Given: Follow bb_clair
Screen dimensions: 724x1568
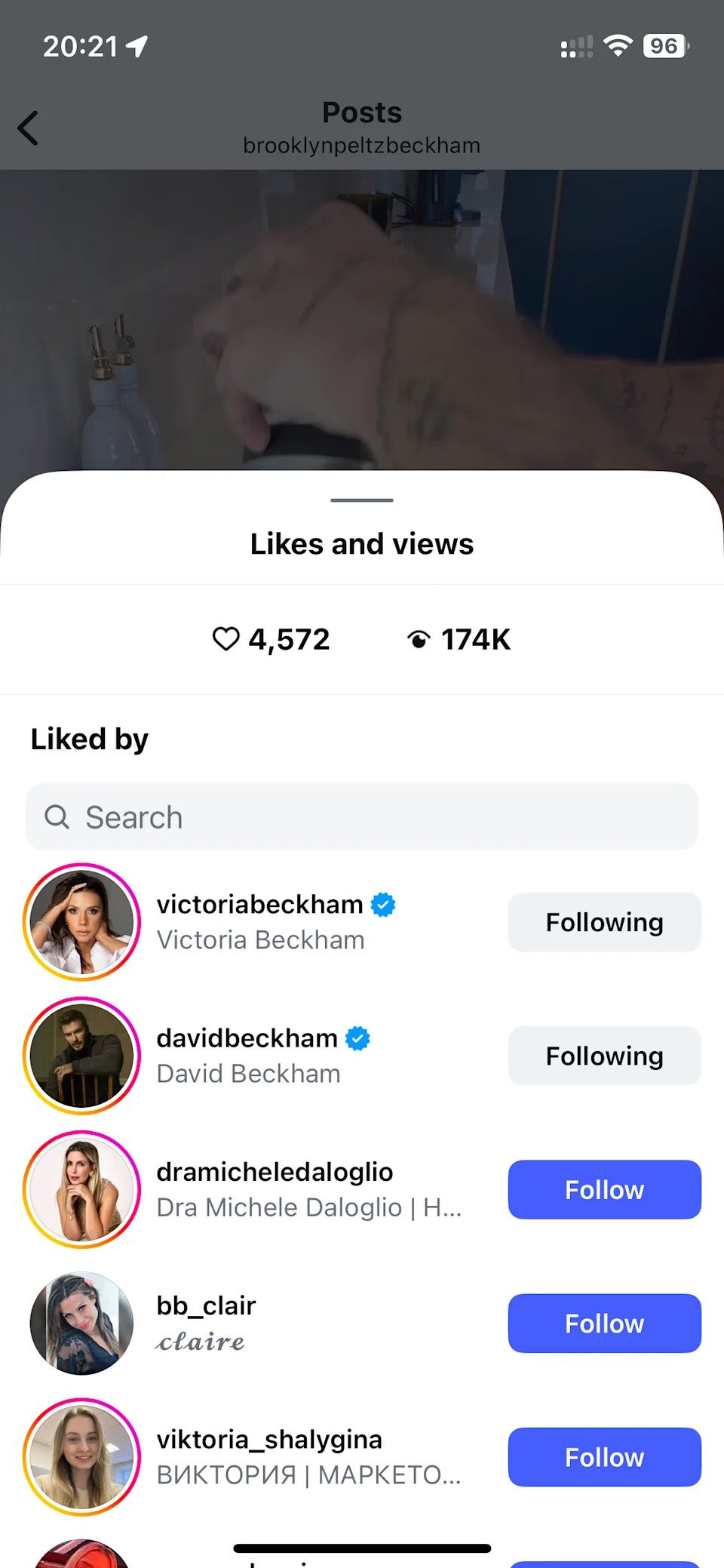Looking at the screenshot, I should pyautogui.click(x=604, y=1323).
